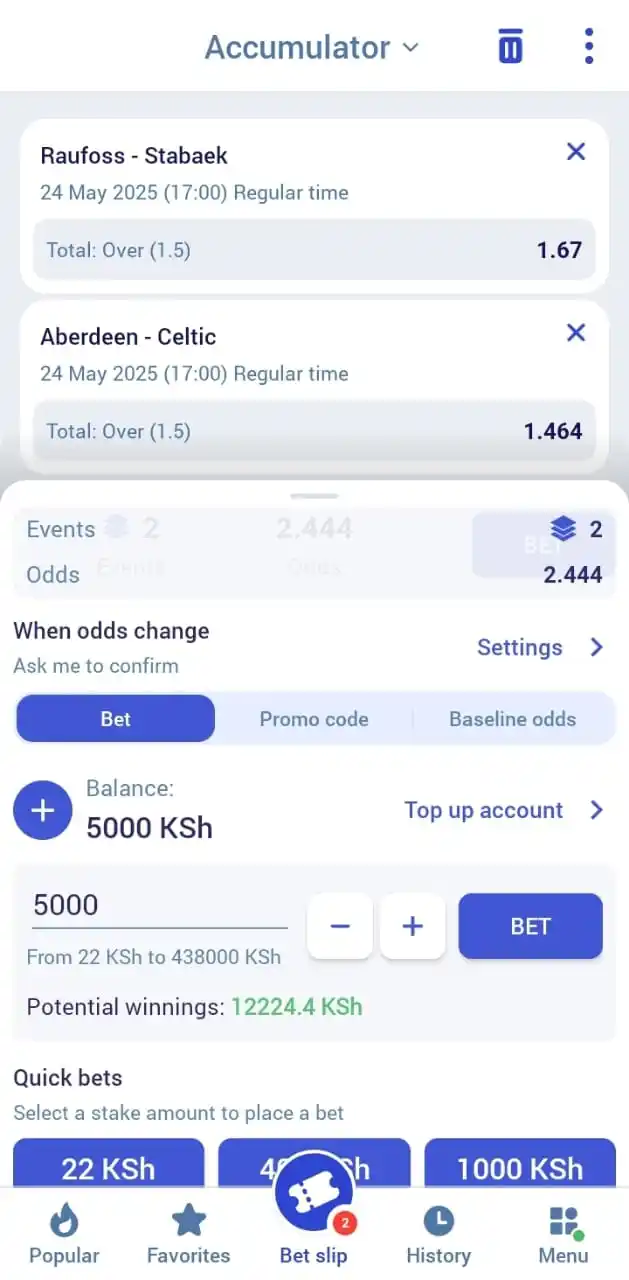Image resolution: width=629 pixels, height=1280 pixels.
Task: Decrease the stake with minus button
Action: (340, 926)
